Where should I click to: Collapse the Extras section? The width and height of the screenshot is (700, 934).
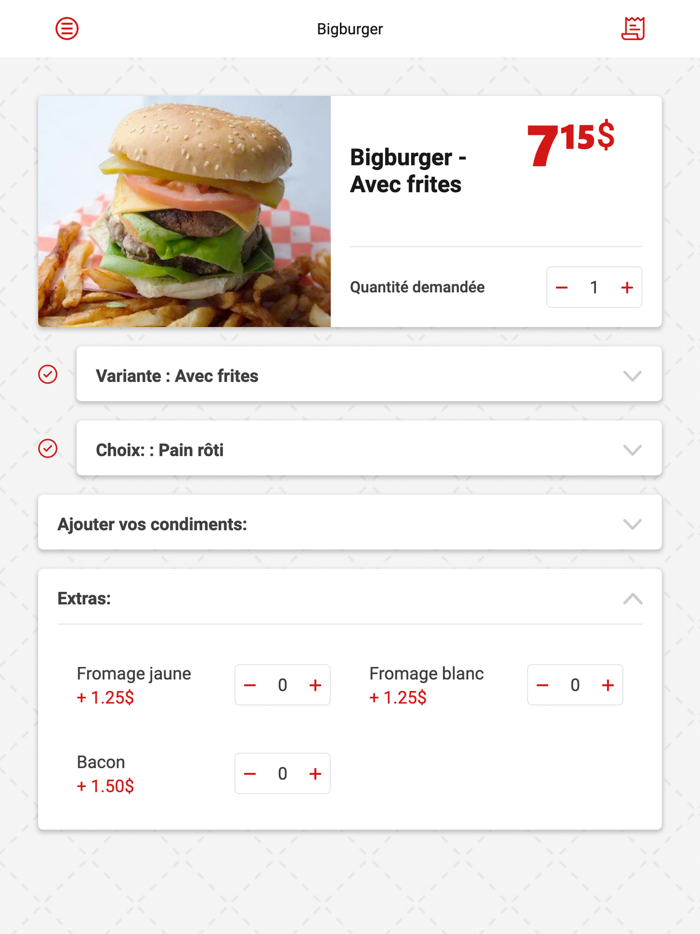(632, 599)
